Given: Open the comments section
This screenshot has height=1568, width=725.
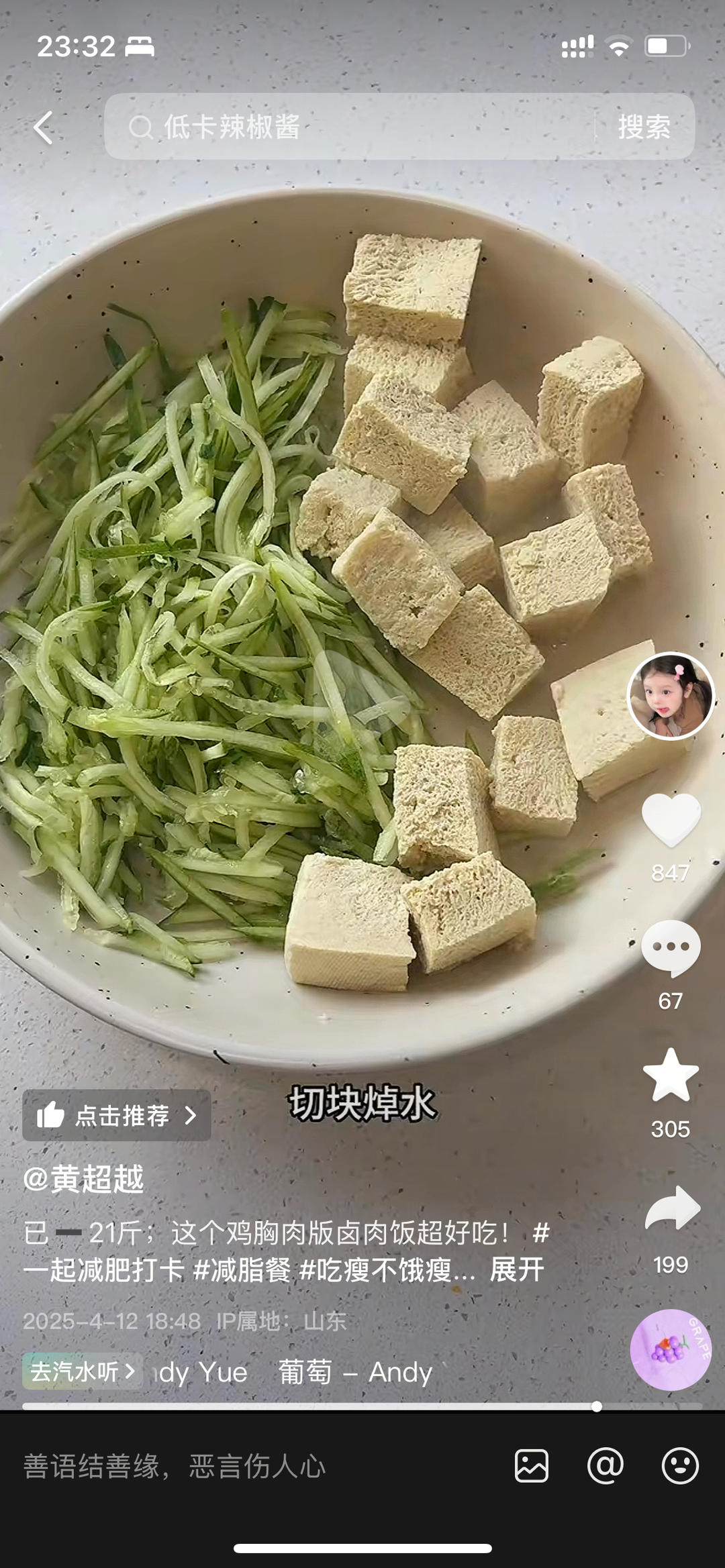Looking at the screenshot, I should click(671, 947).
